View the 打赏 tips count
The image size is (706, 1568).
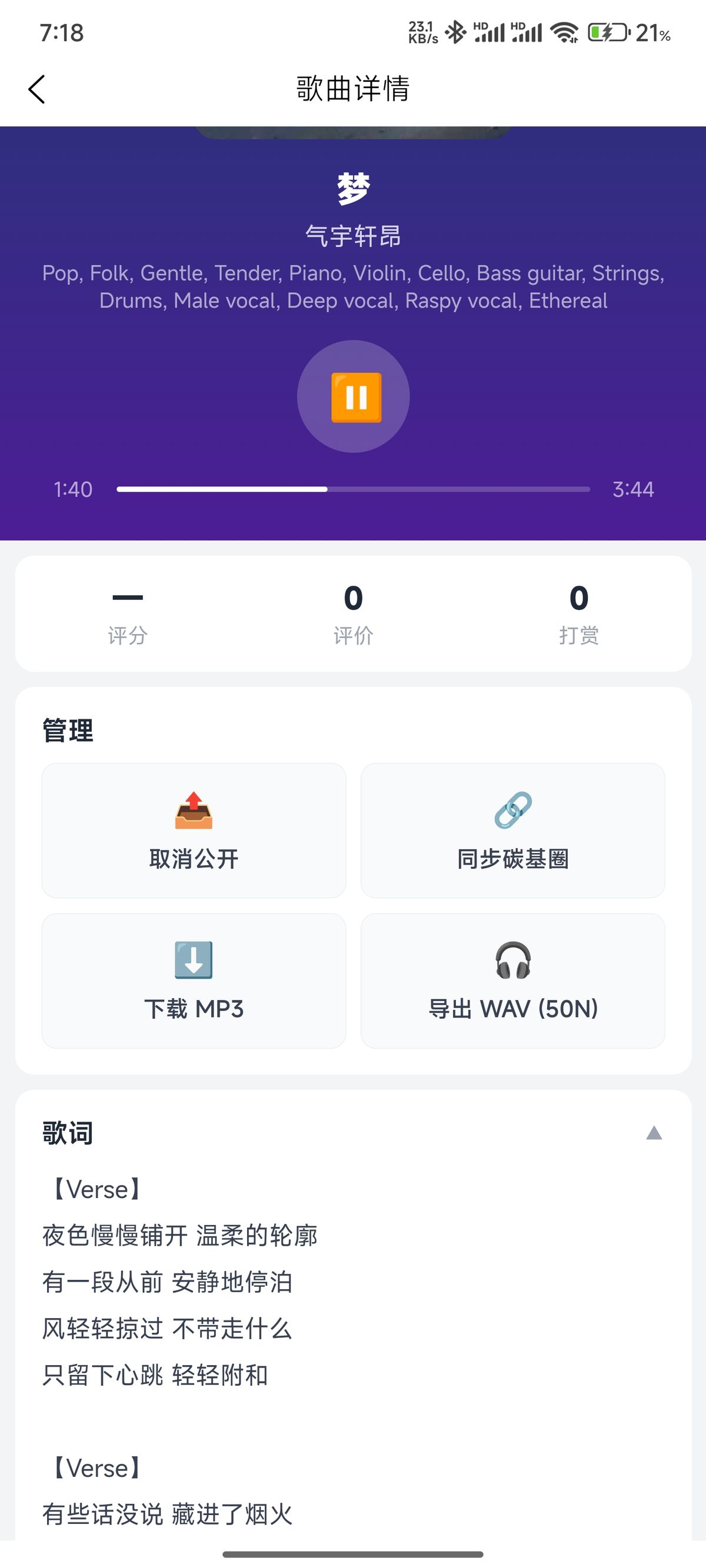tap(579, 613)
